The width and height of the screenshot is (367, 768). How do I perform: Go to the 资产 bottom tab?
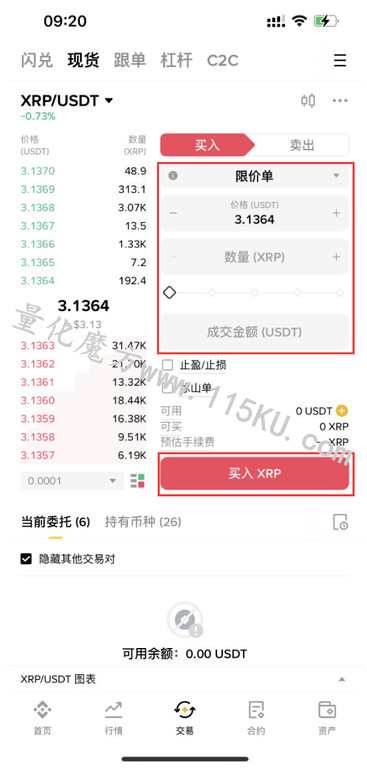327,717
